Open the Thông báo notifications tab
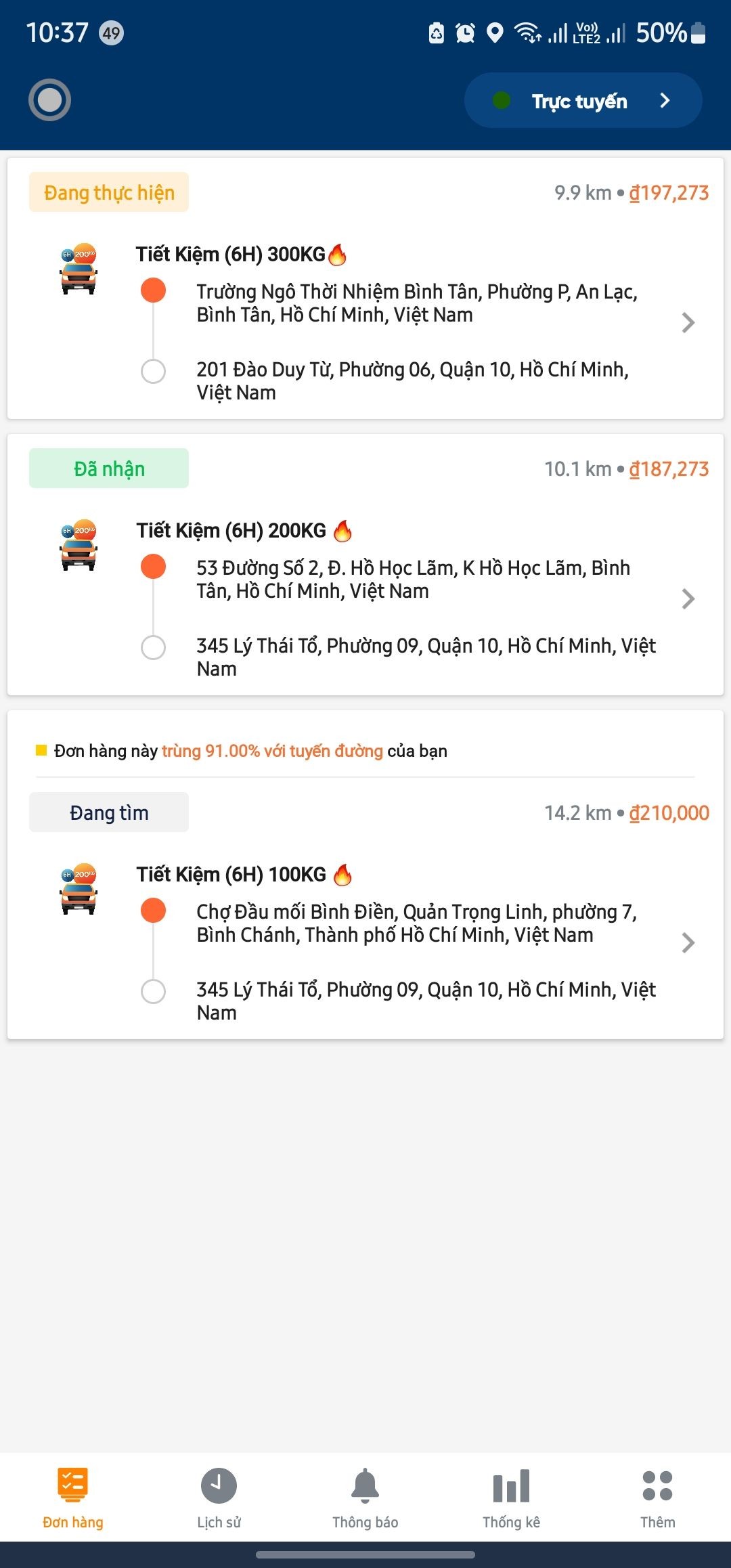 click(365, 1498)
